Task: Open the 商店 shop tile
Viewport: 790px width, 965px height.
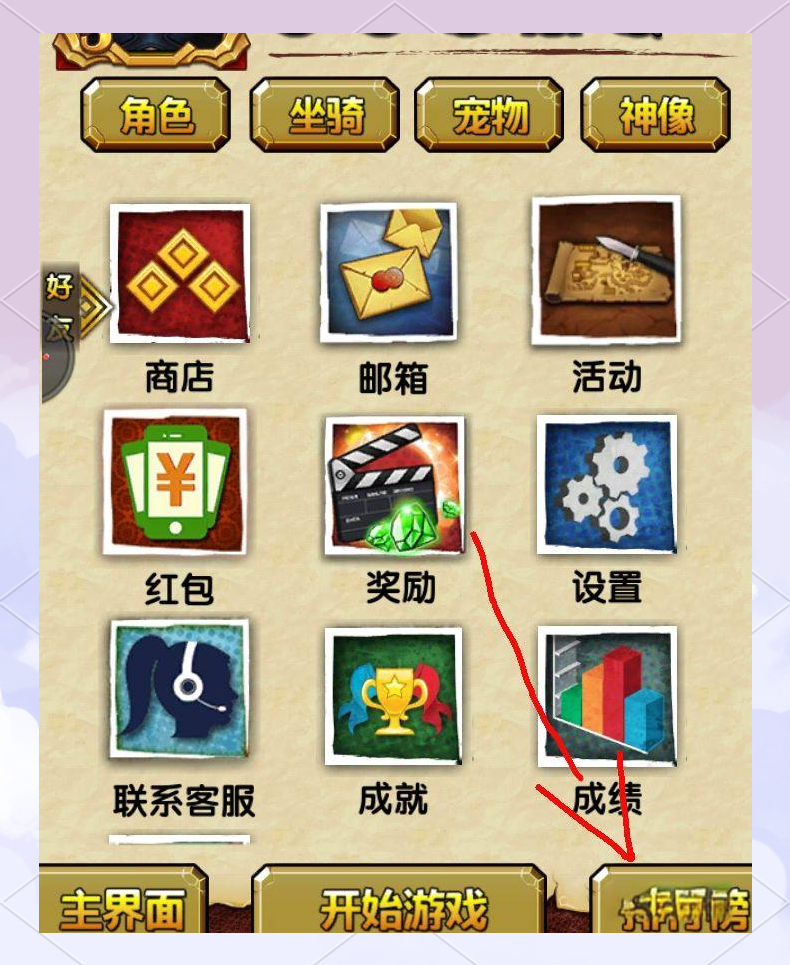Action: click(x=179, y=273)
